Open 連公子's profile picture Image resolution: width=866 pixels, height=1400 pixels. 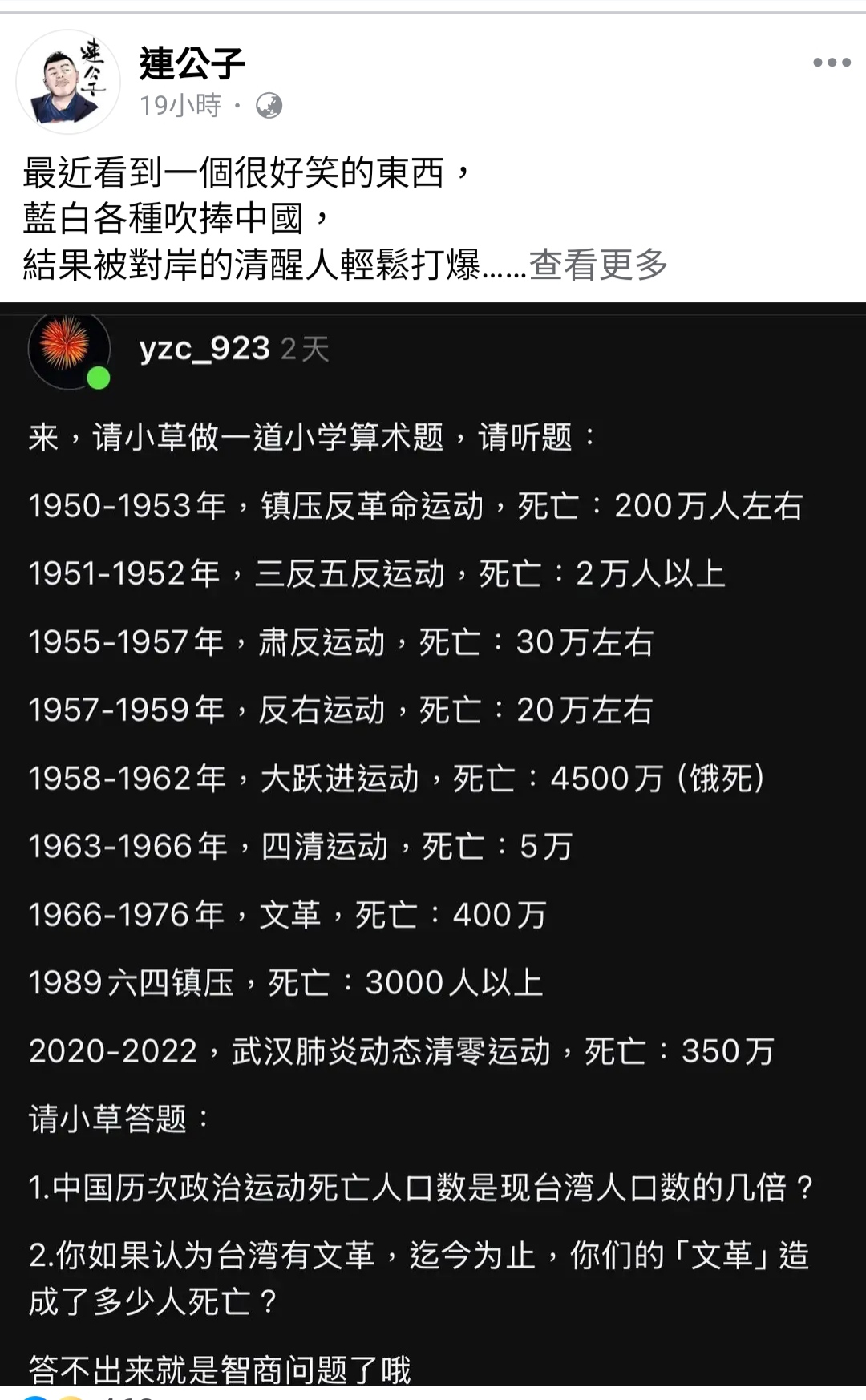click(x=68, y=81)
